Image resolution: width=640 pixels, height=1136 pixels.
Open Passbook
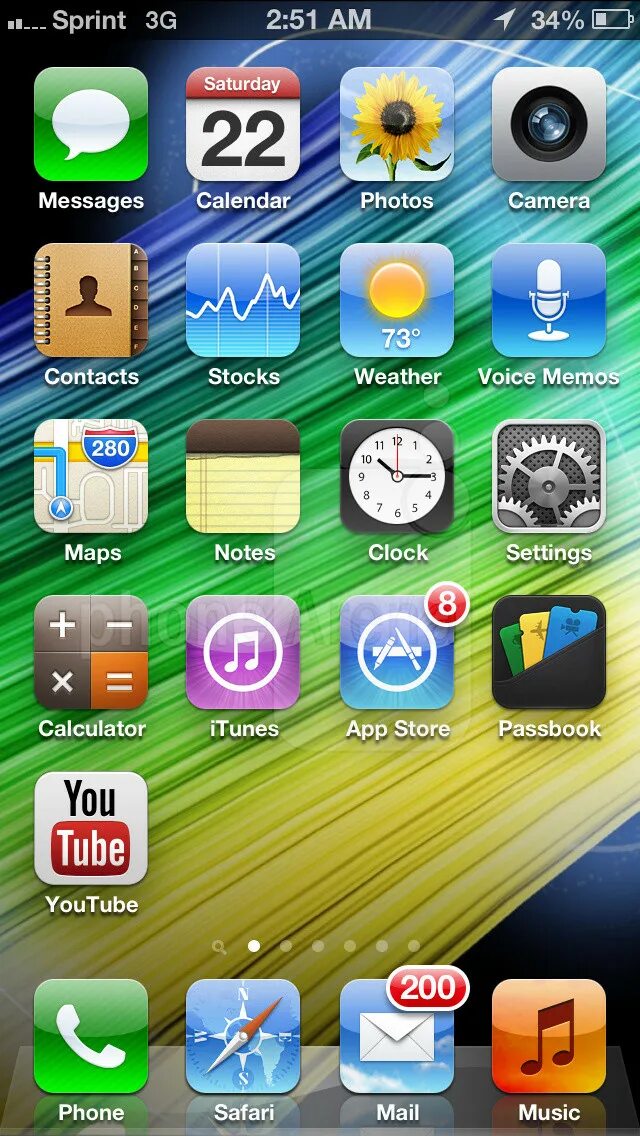coord(549,652)
